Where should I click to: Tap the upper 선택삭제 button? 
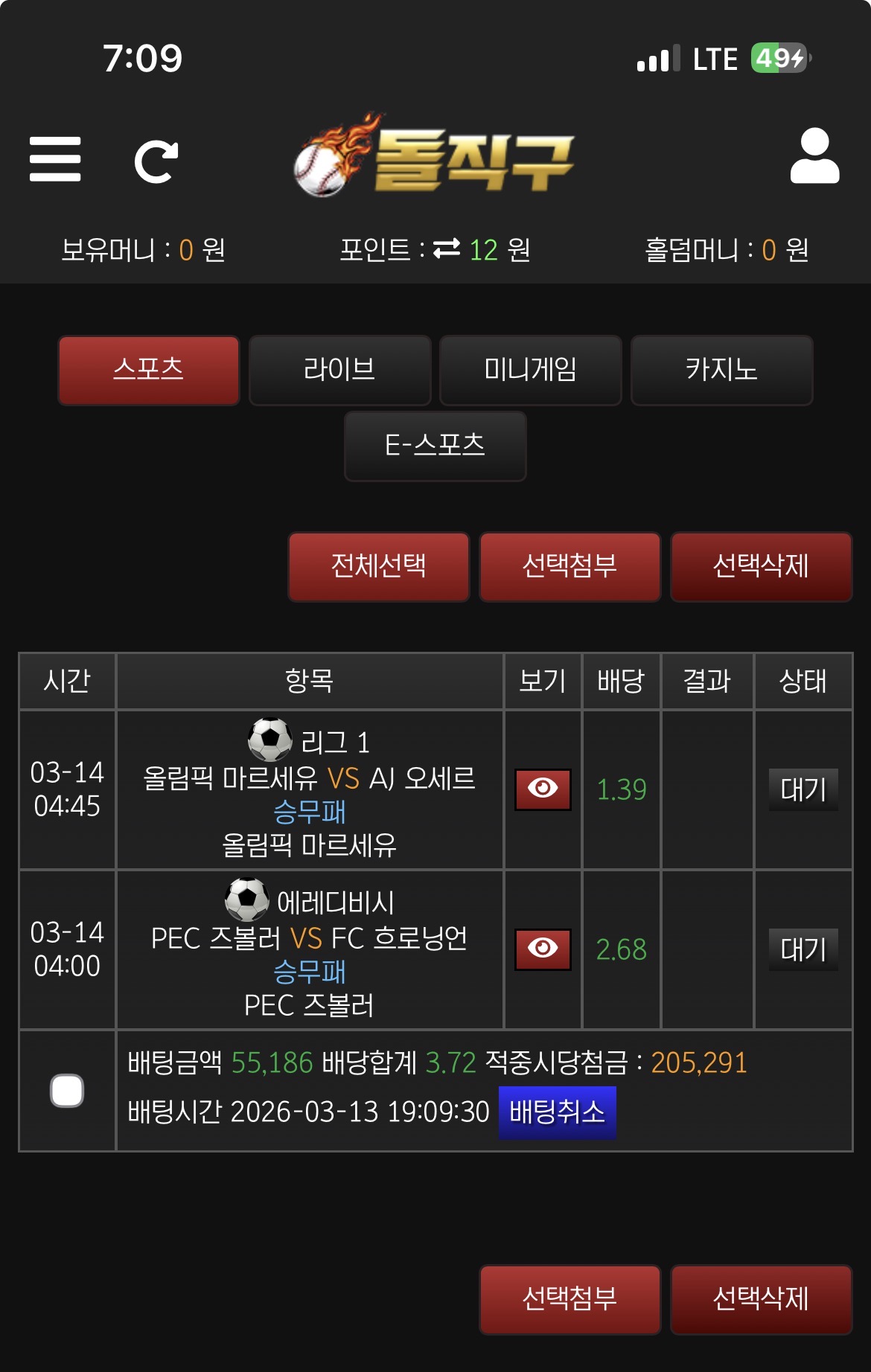tap(761, 566)
